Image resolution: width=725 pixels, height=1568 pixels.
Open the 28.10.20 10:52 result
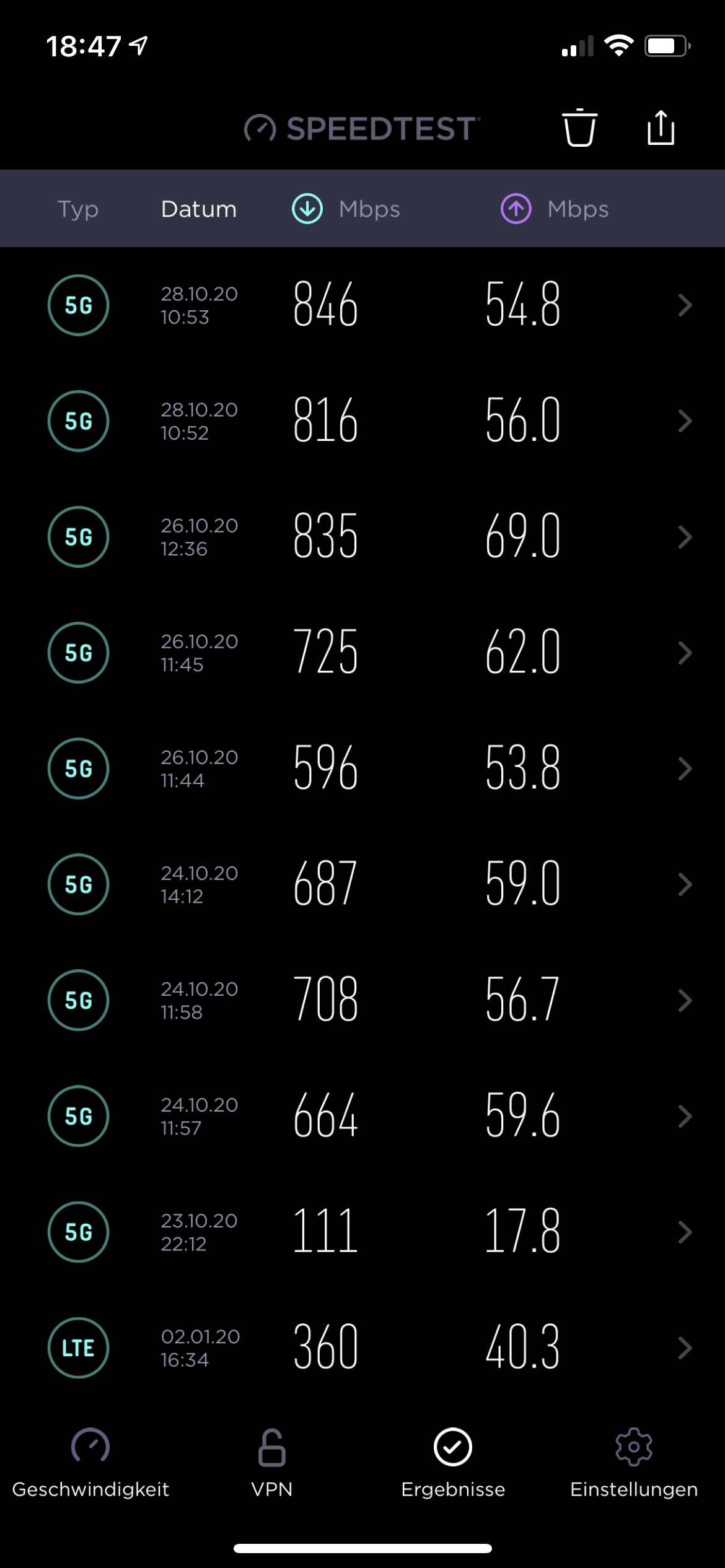pyautogui.click(x=362, y=421)
